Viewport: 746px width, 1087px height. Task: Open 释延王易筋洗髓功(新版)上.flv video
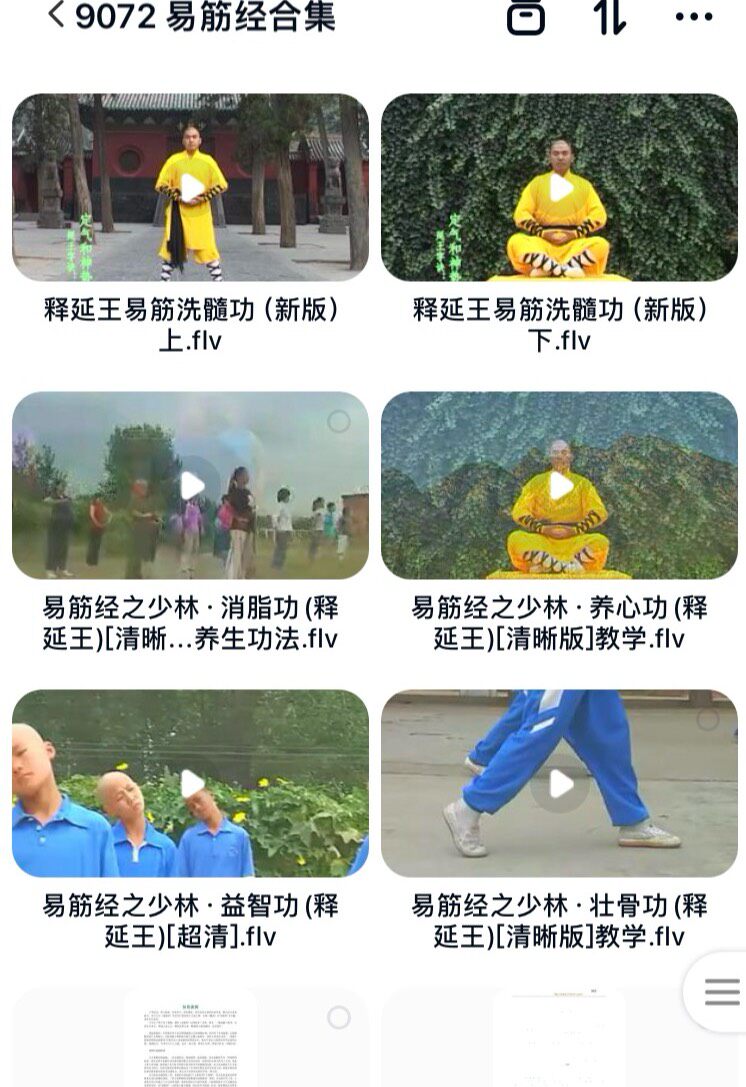click(x=191, y=187)
